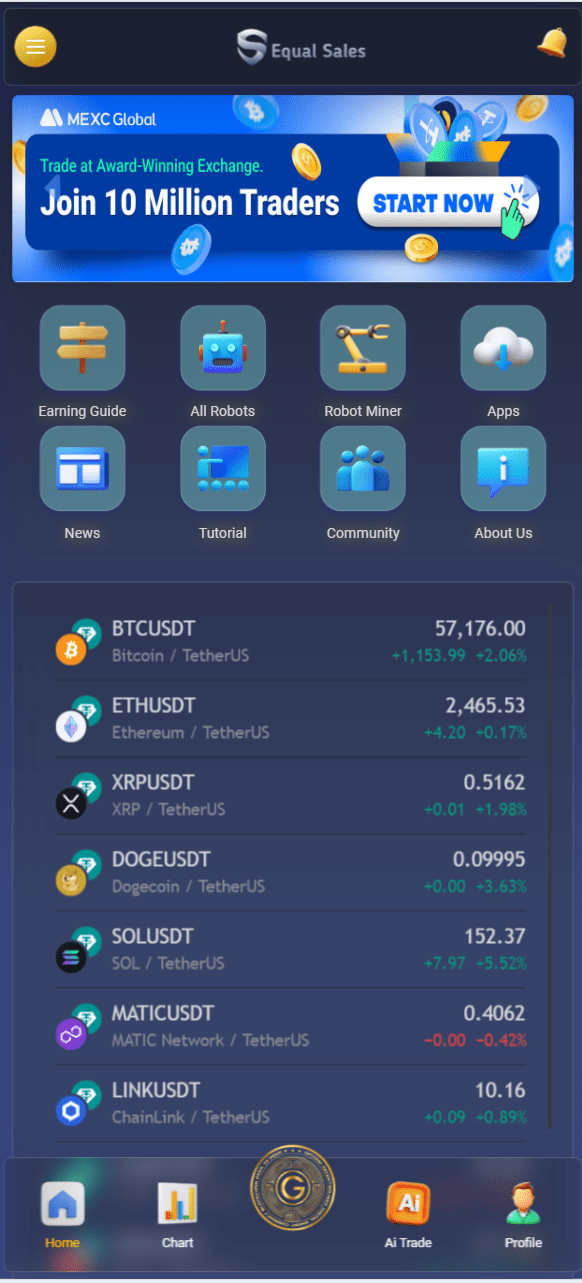This screenshot has width=582, height=1283.
Task: Select the SOLUSDT row
Action: 291,949
